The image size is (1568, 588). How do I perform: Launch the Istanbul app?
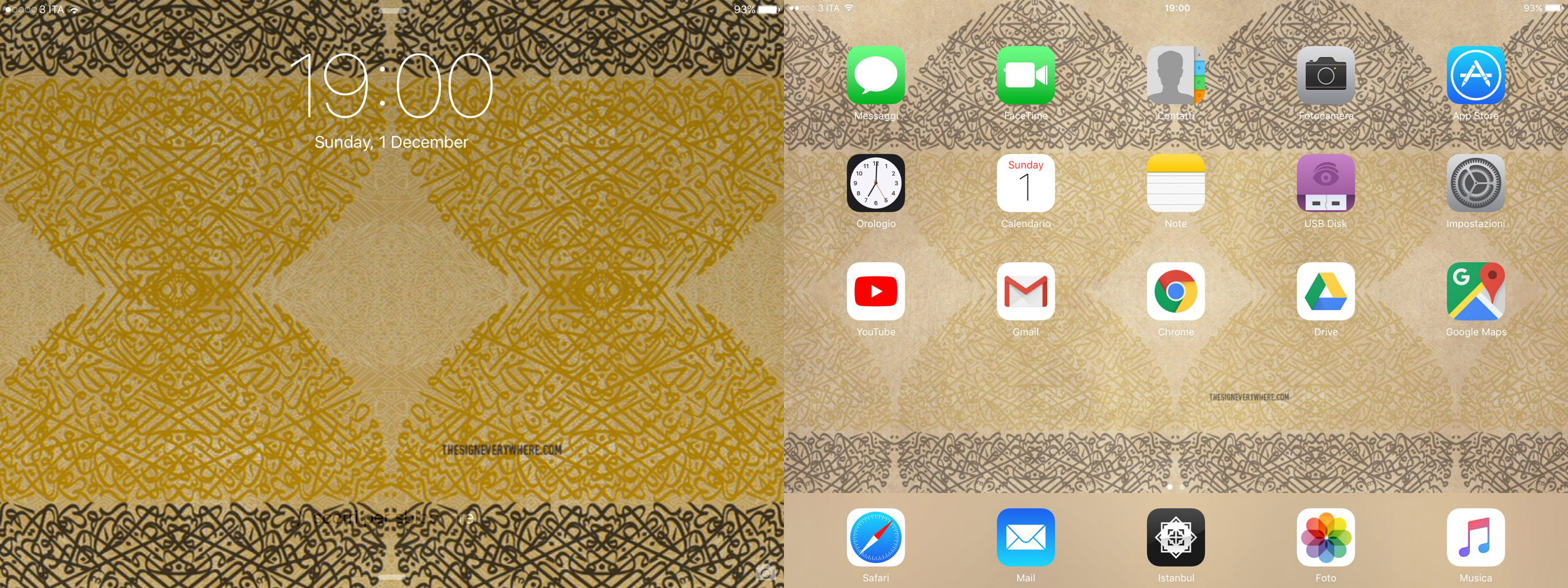click(x=1175, y=537)
